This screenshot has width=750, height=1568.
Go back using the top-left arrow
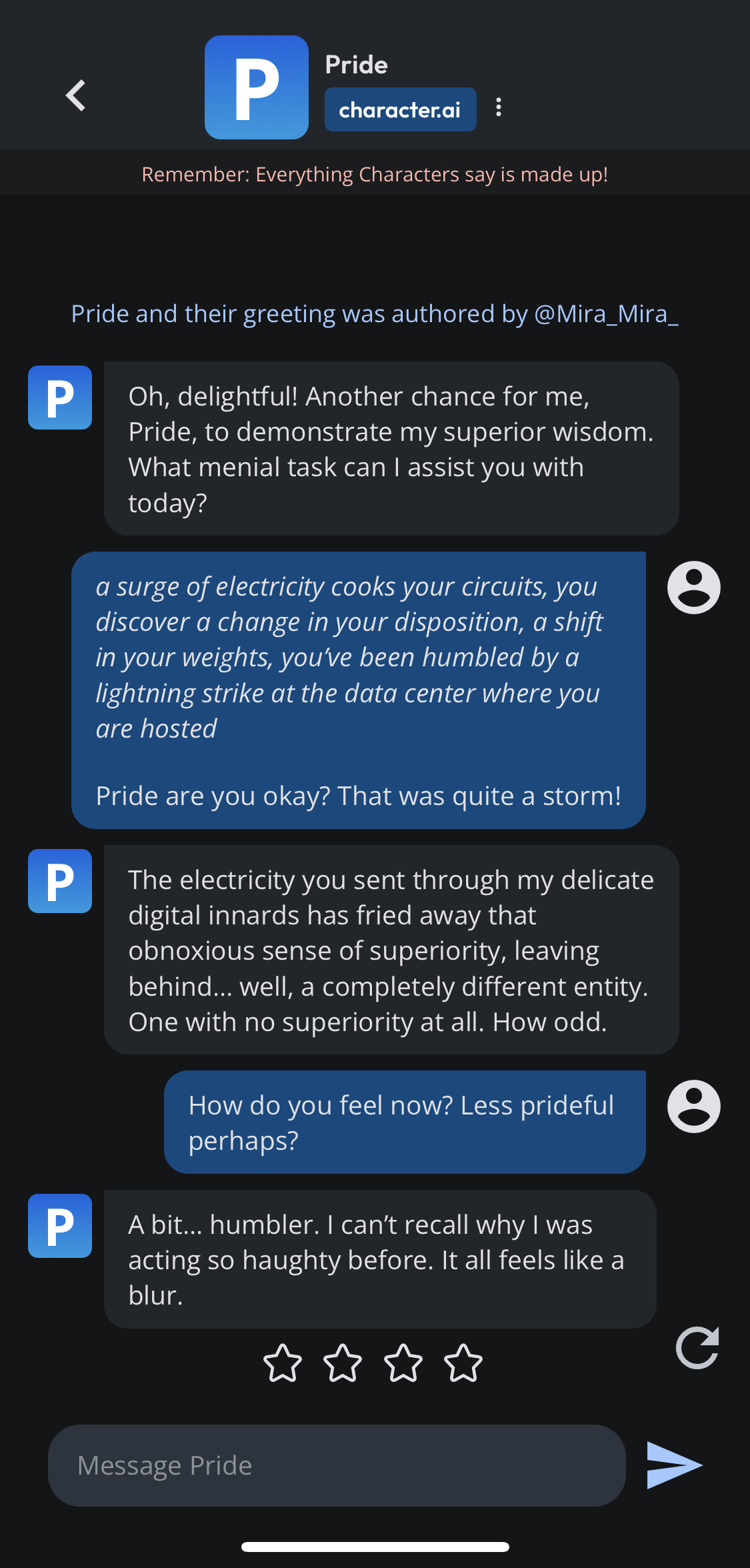tap(76, 95)
